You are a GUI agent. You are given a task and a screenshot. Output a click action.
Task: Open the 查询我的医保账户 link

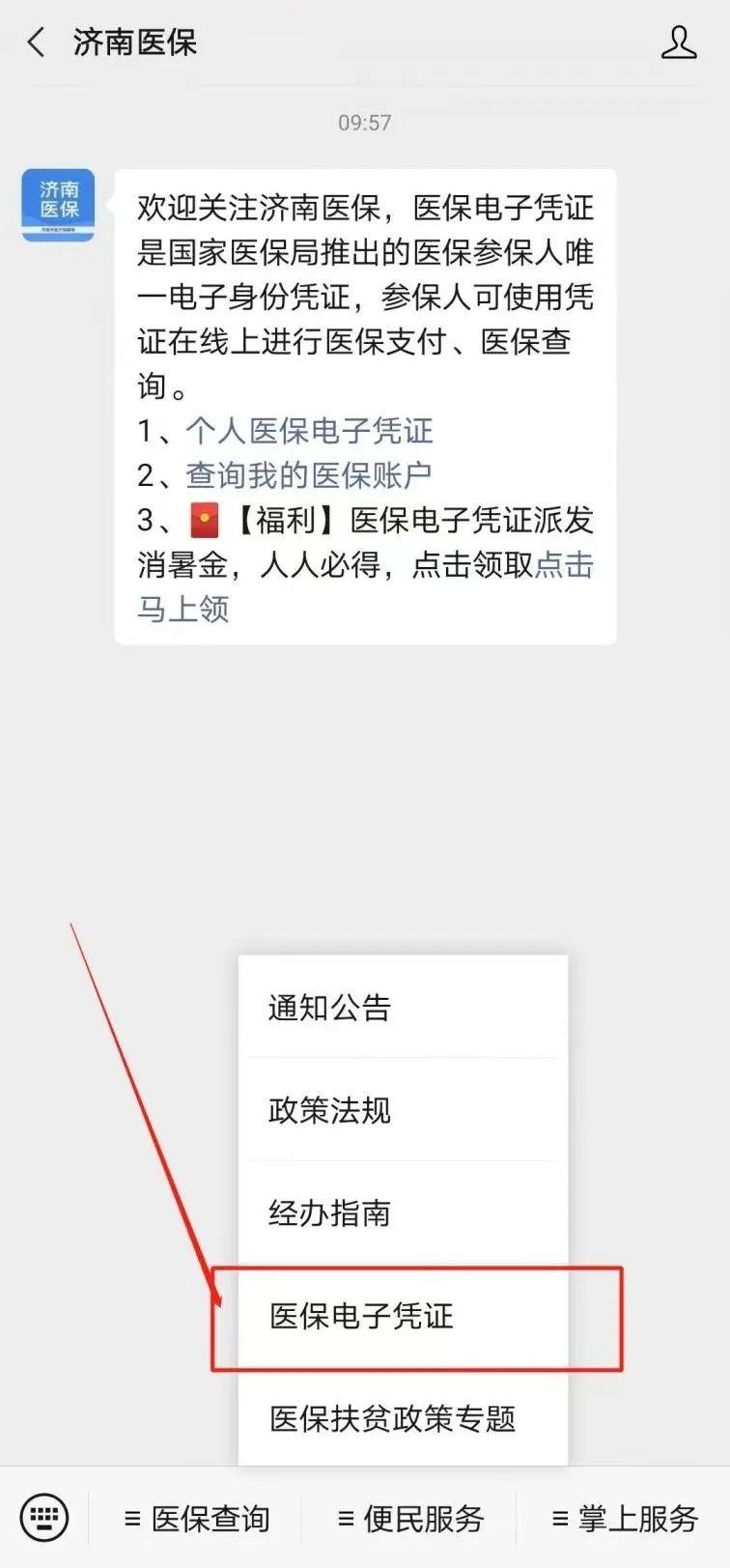(308, 475)
